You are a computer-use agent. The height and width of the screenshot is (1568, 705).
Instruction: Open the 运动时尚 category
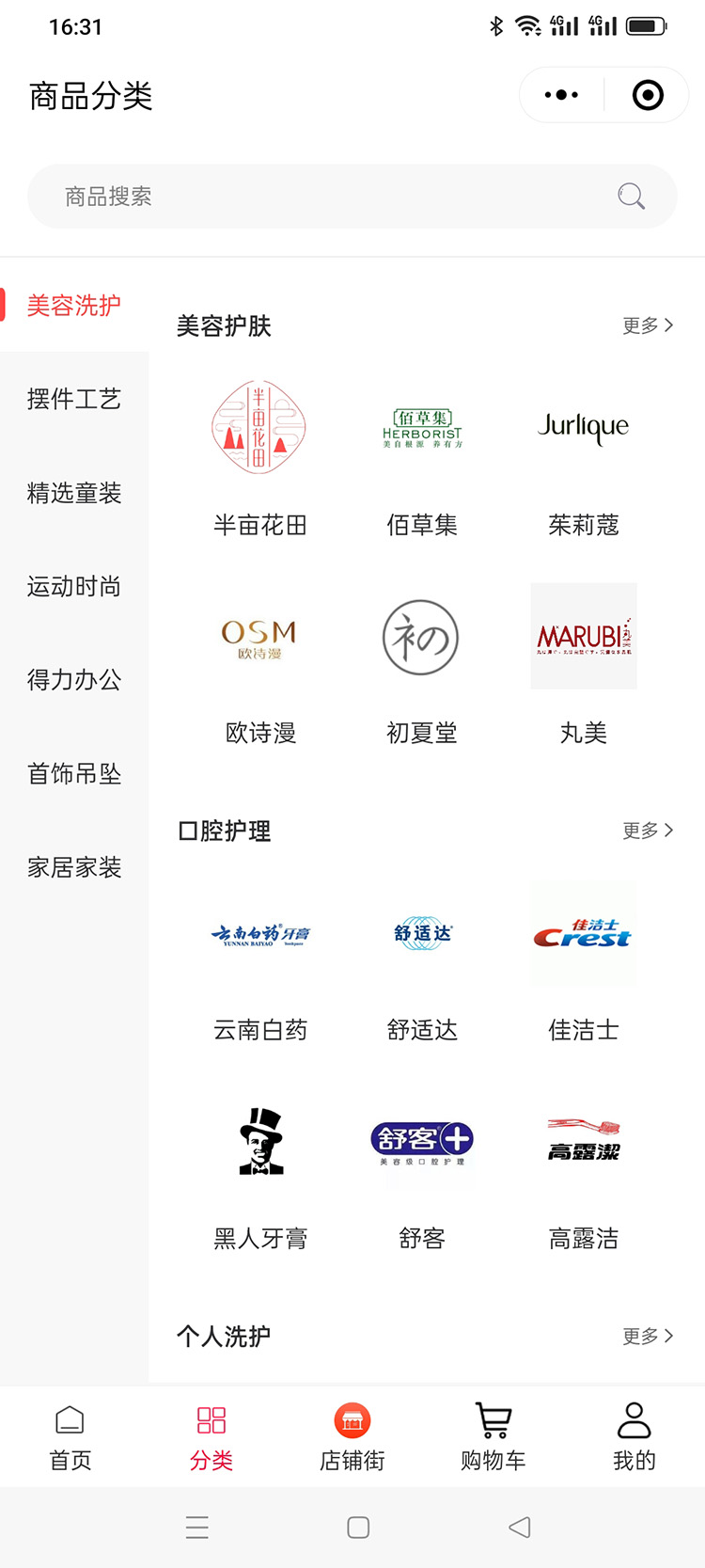pyautogui.click(x=74, y=587)
